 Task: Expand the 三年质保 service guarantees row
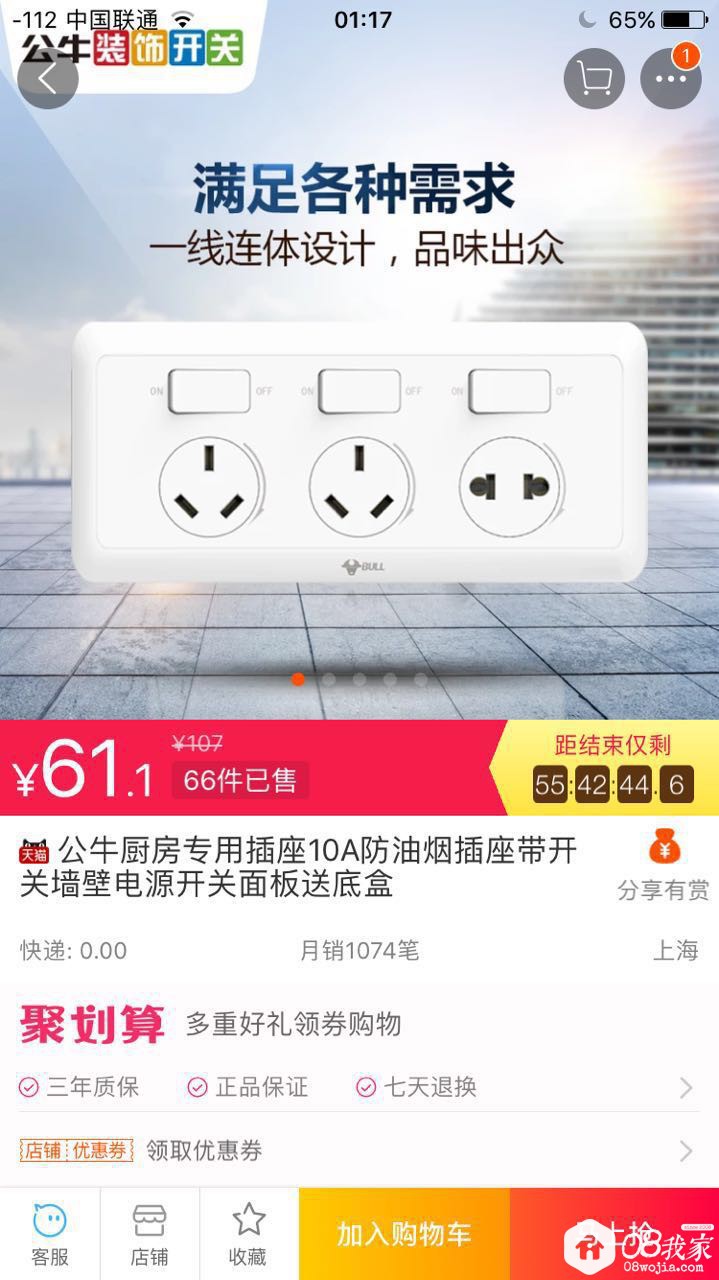(x=358, y=1087)
